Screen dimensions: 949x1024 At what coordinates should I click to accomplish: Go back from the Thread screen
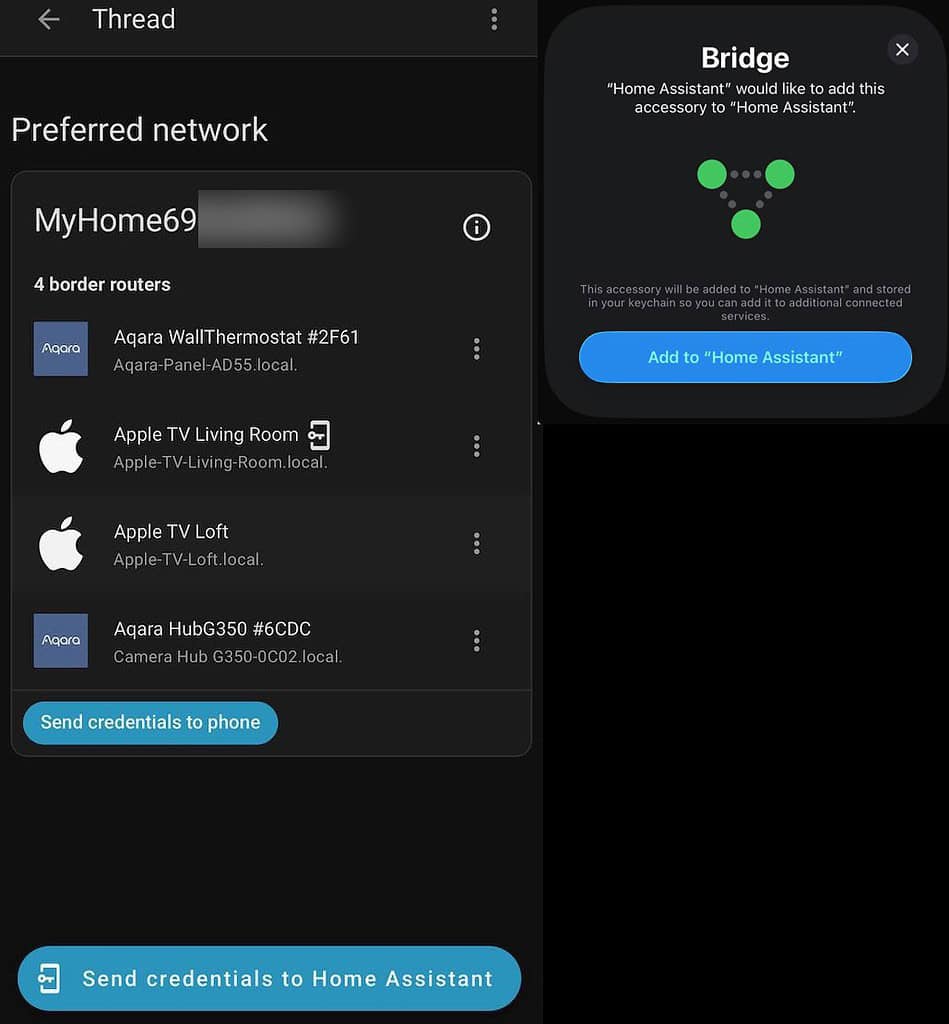(x=48, y=19)
